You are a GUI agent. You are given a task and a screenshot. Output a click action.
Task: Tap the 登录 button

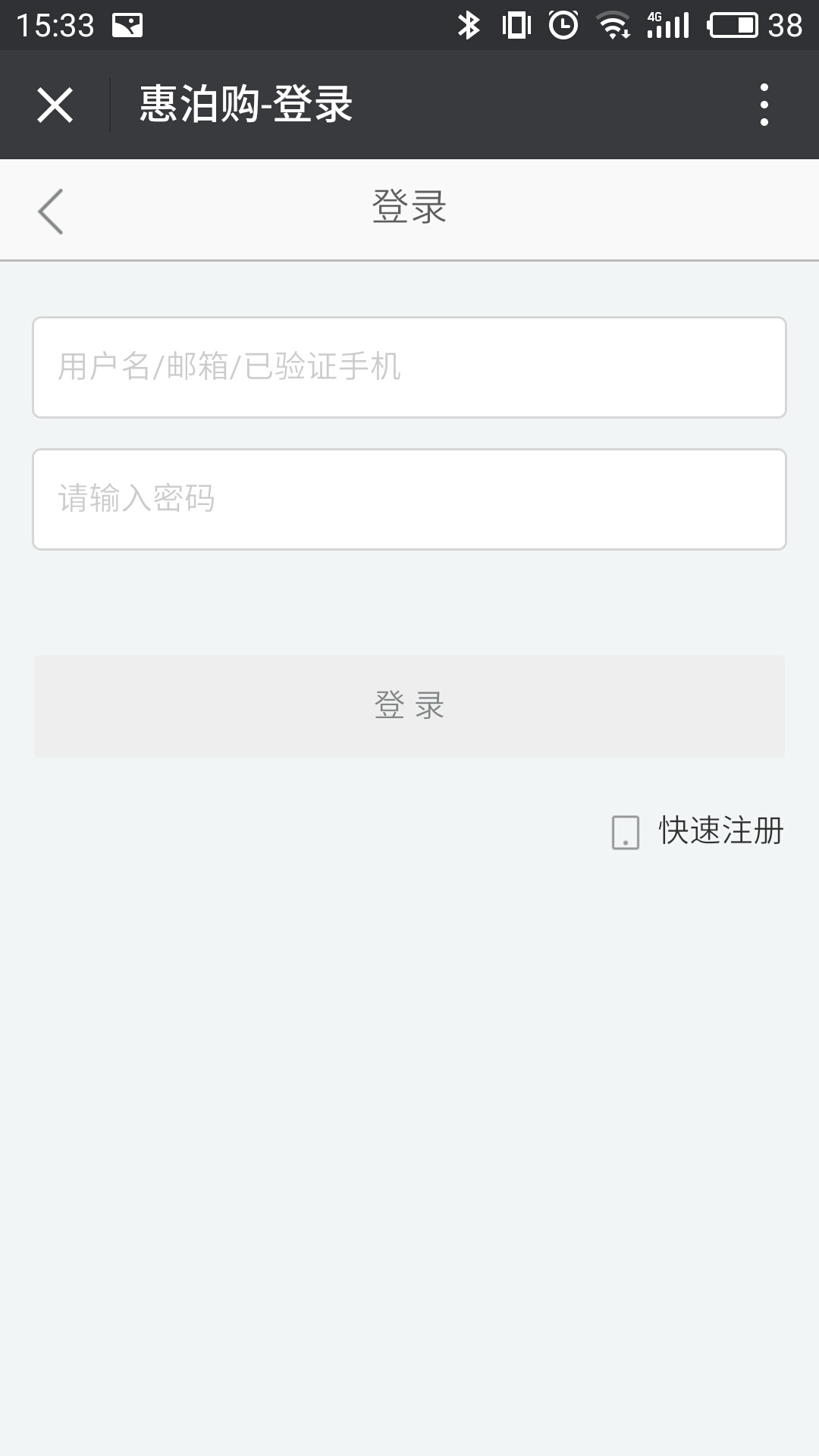click(409, 706)
